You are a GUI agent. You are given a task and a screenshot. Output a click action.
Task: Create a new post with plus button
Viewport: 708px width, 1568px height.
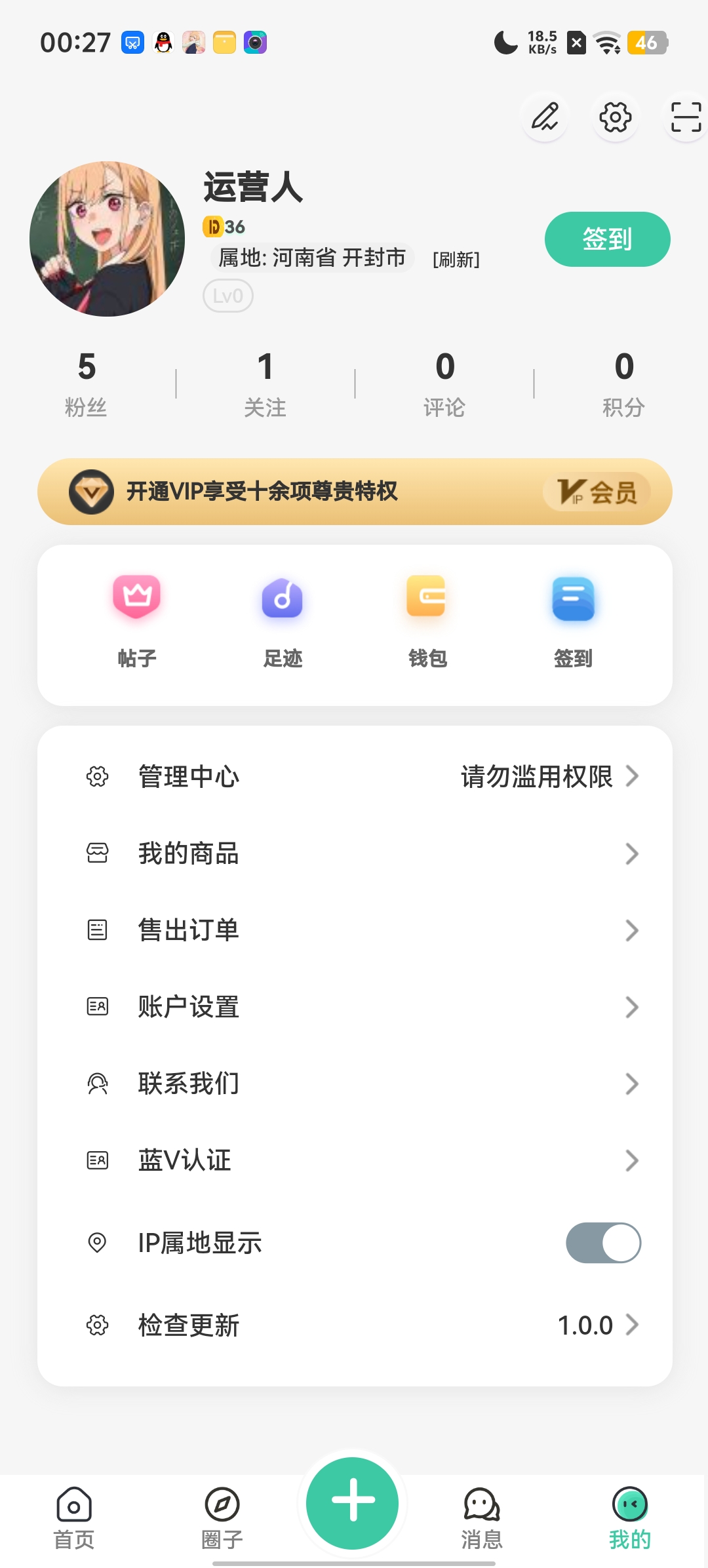point(353,1502)
